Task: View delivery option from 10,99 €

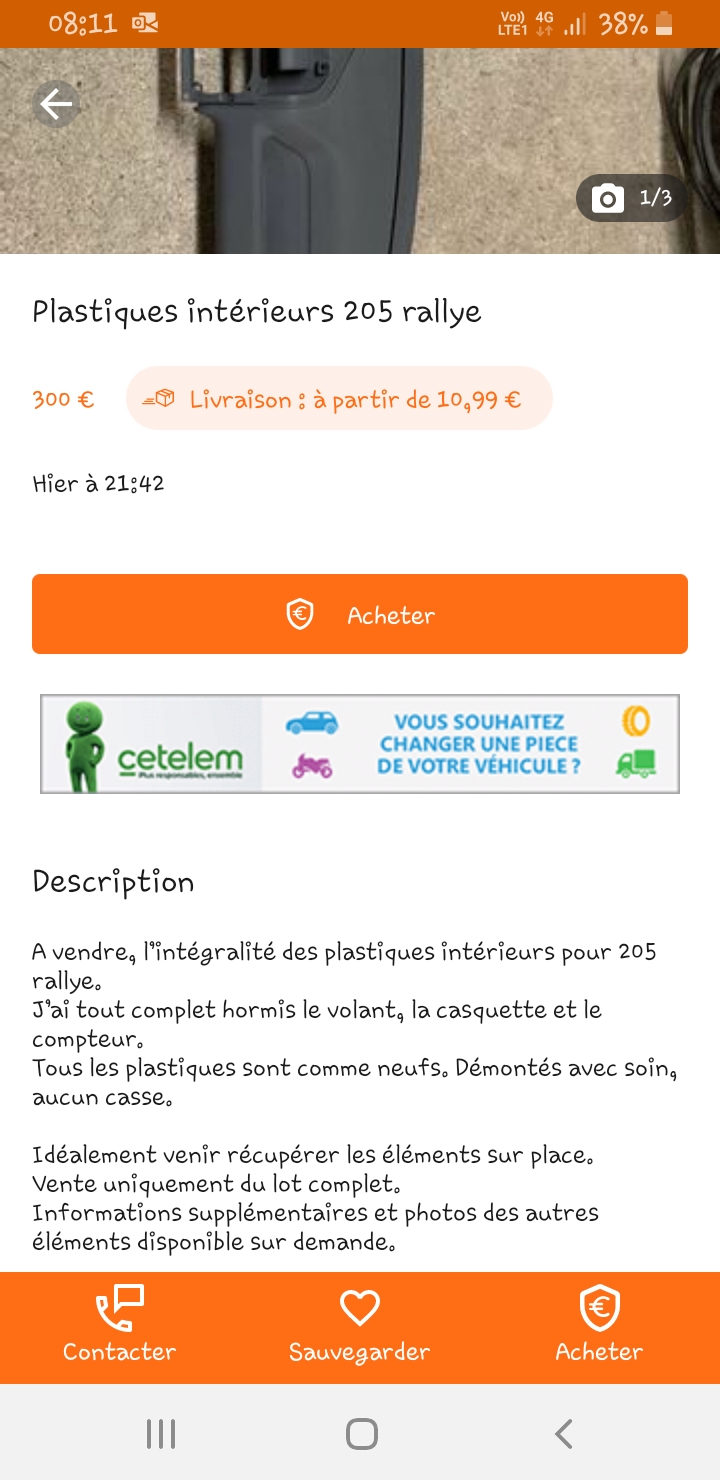Action: [339, 399]
